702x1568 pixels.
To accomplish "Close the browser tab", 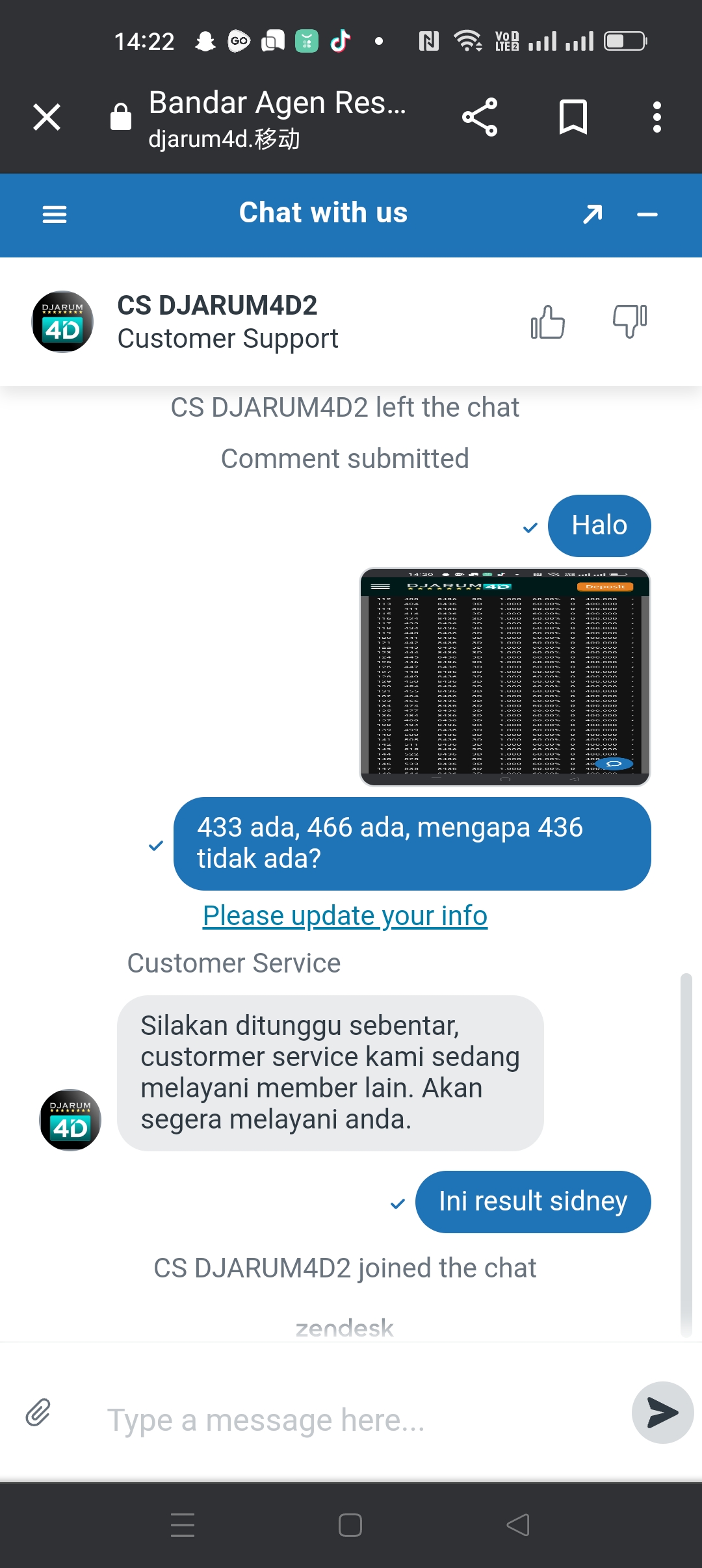I will (x=47, y=118).
